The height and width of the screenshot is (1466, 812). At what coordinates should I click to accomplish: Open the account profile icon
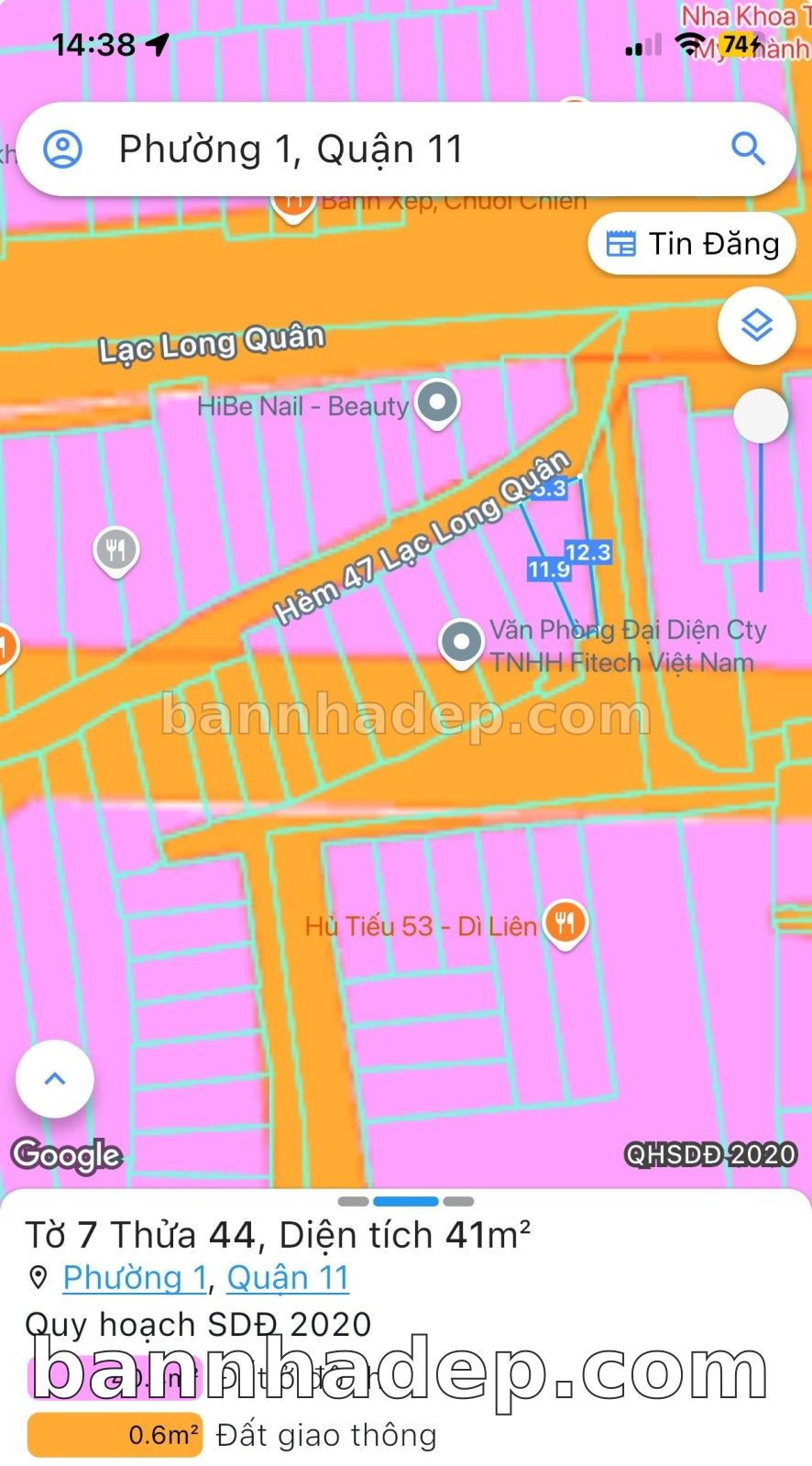(x=63, y=149)
